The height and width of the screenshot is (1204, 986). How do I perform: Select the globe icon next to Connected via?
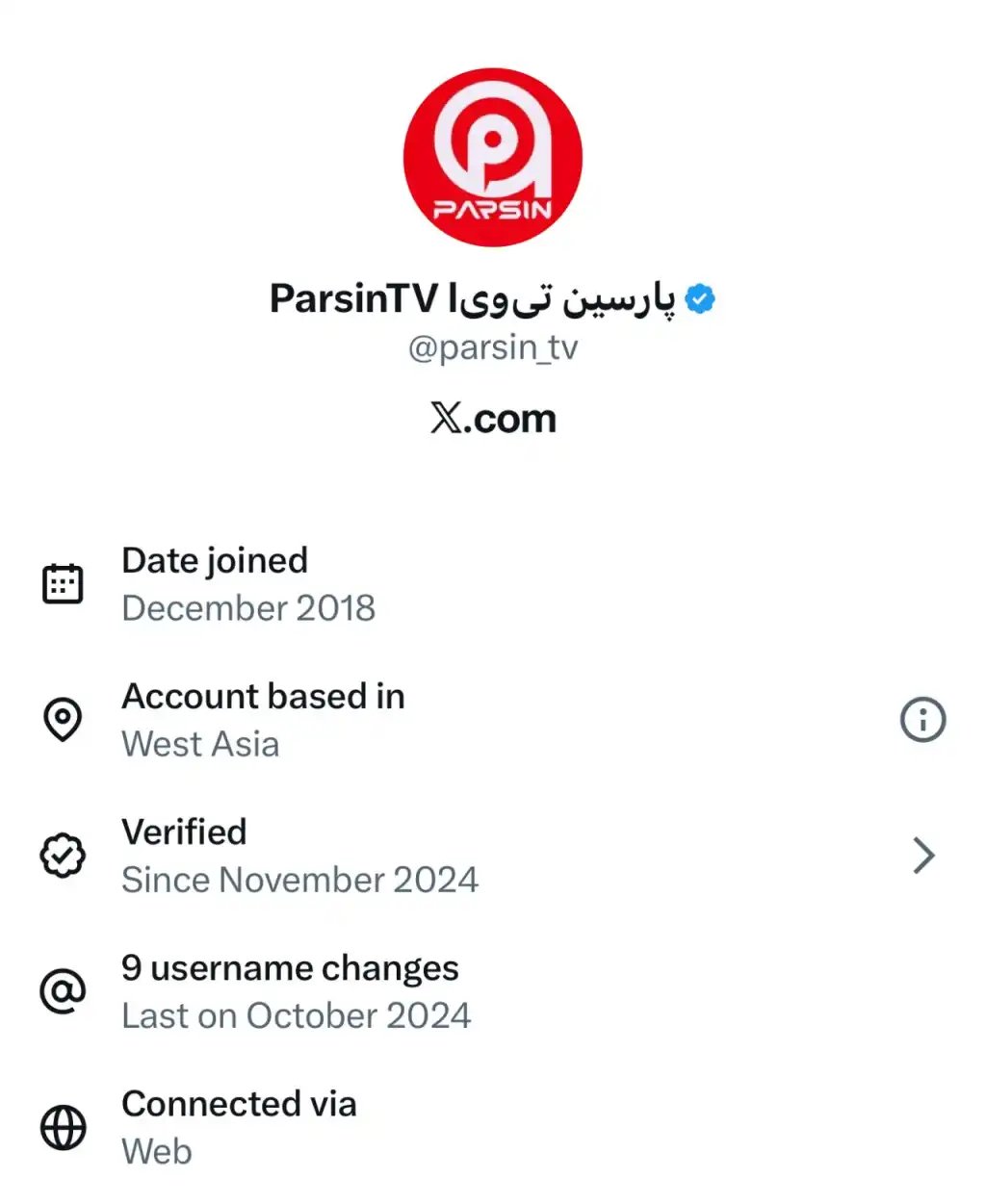point(64,1128)
